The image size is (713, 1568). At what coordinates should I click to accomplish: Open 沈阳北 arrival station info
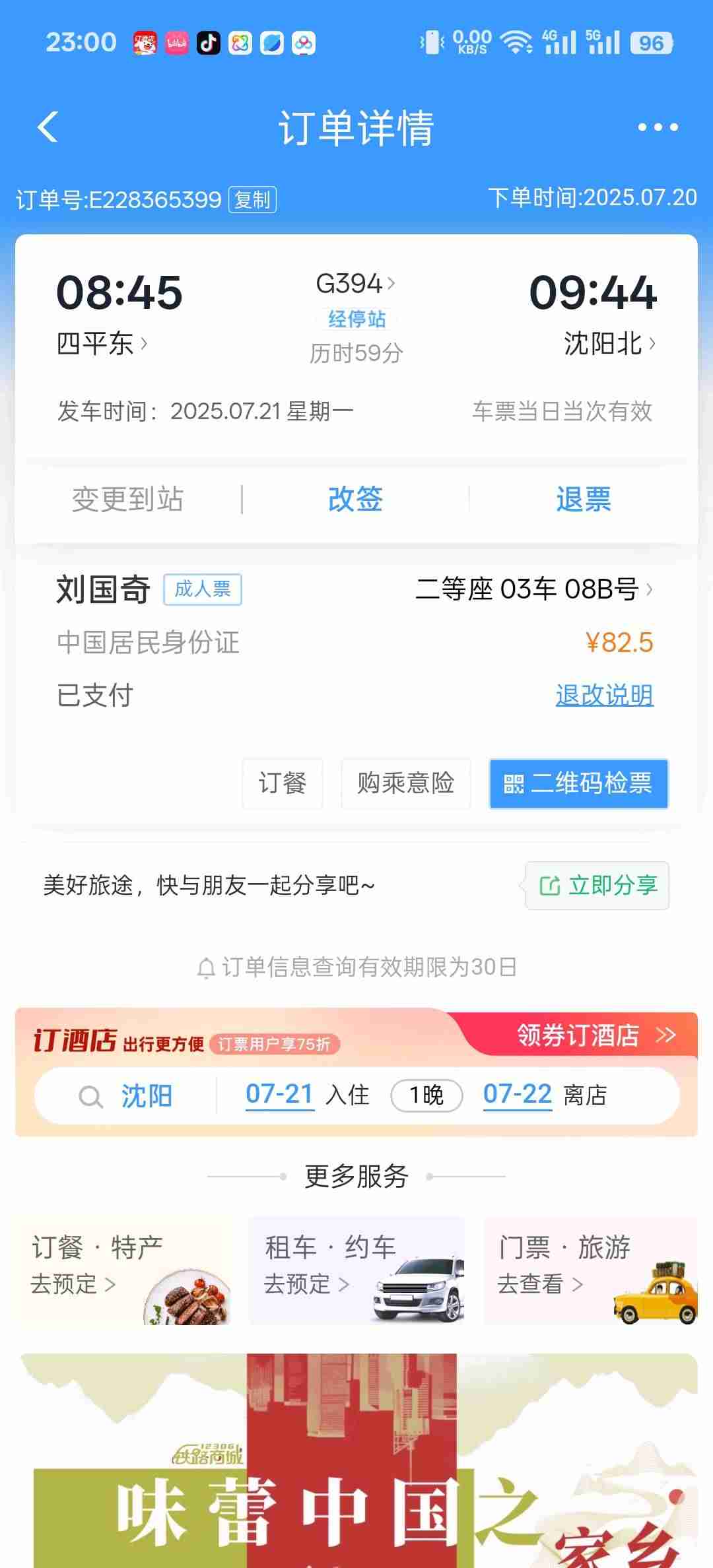point(609,343)
